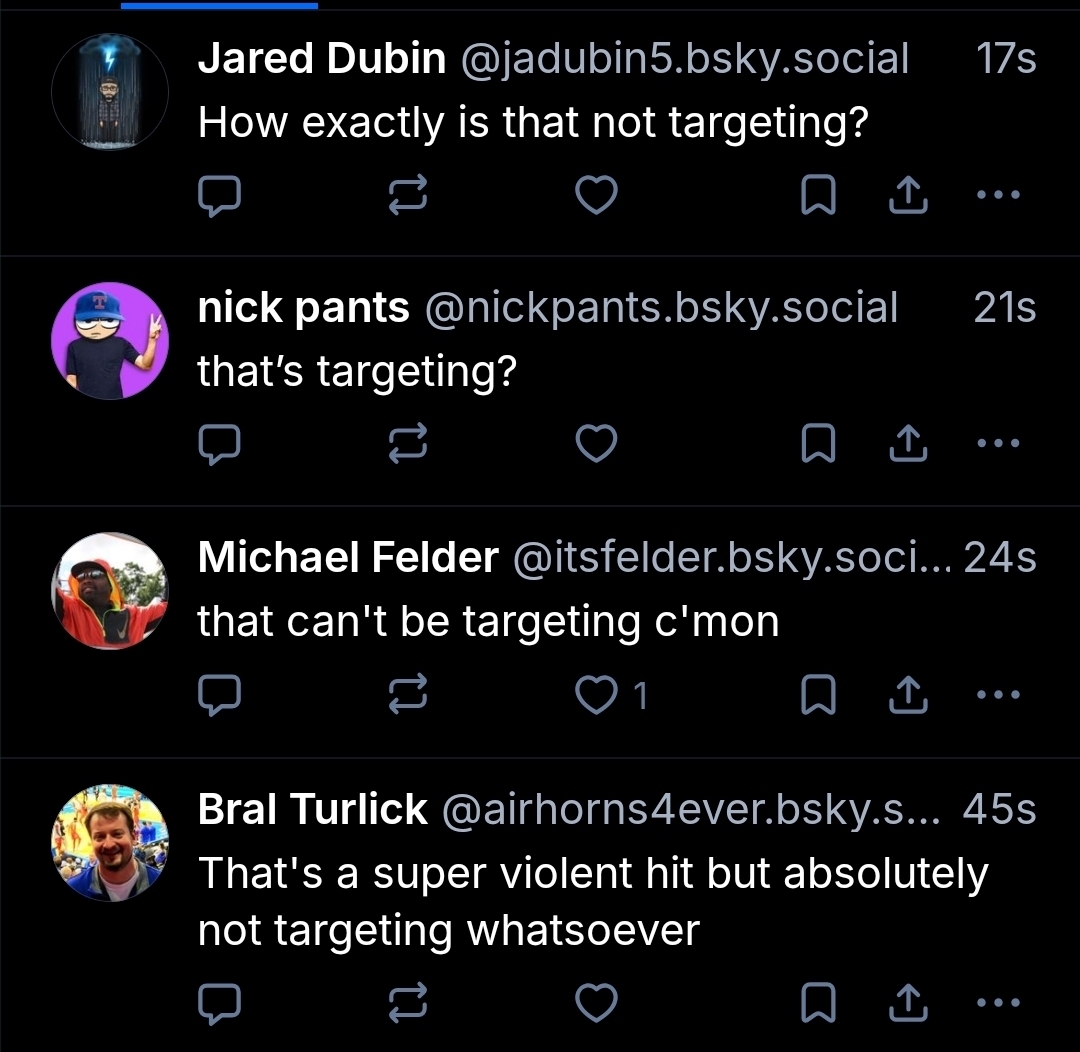Open overflow menu on Jared Dubin's post
This screenshot has height=1052, width=1080.
tap(997, 196)
